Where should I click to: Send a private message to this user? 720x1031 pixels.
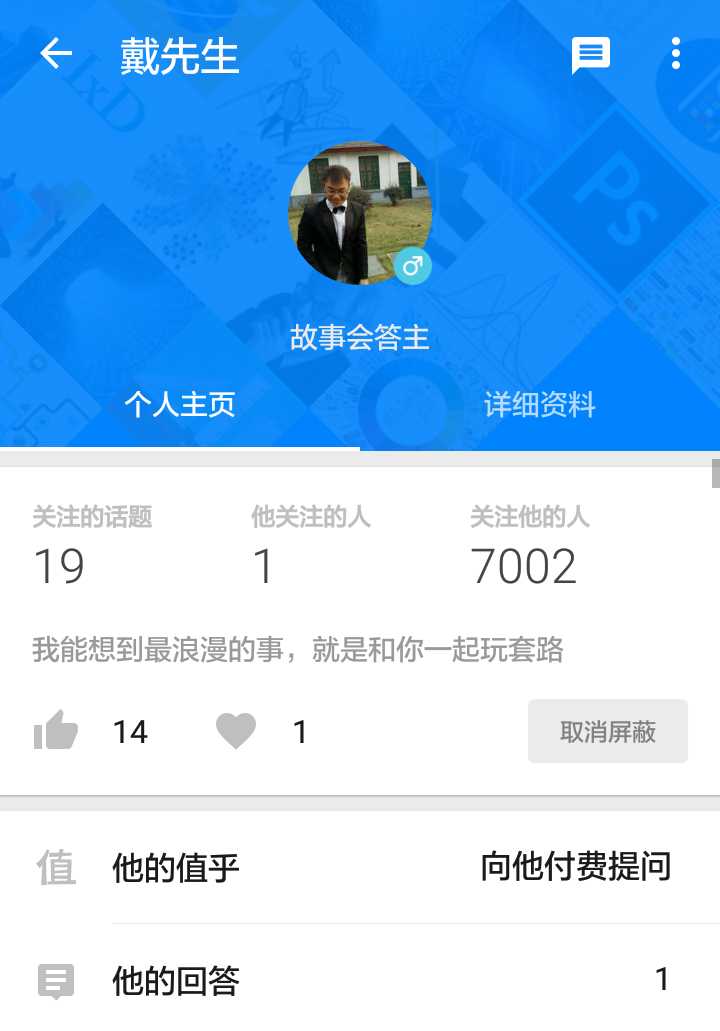pos(590,55)
